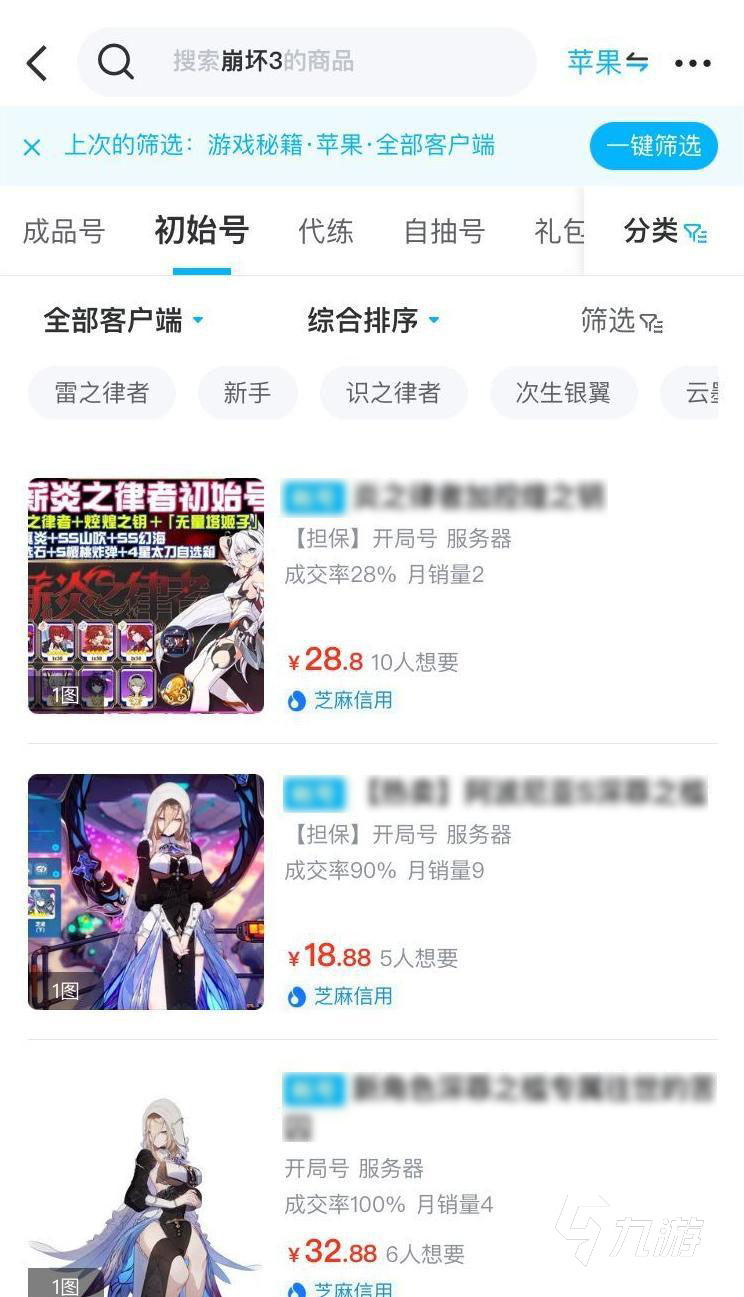Screen dimensions: 744x1297
Task: Select the 新手 chip
Action: coord(247,393)
